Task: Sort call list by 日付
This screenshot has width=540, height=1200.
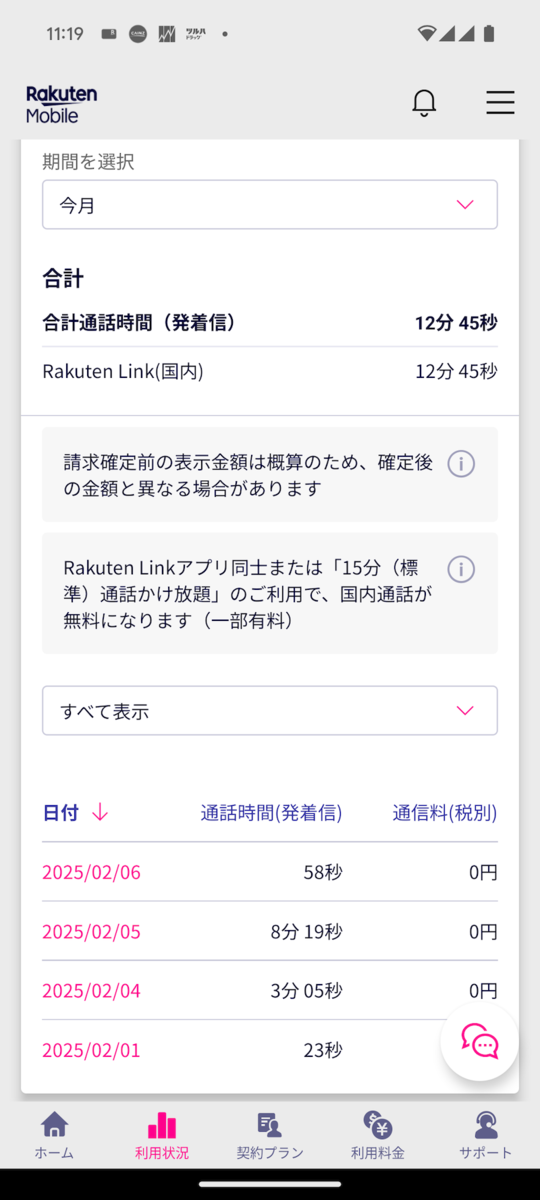Action: tap(75, 813)
